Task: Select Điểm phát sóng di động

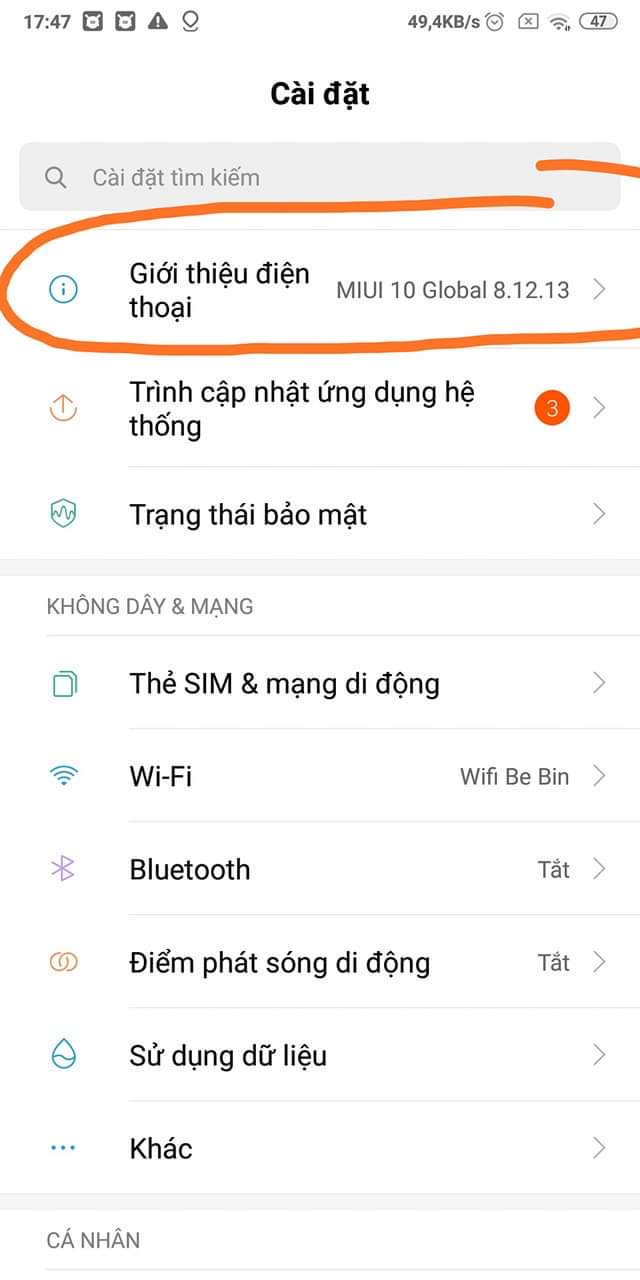Action: click(320, 962)
